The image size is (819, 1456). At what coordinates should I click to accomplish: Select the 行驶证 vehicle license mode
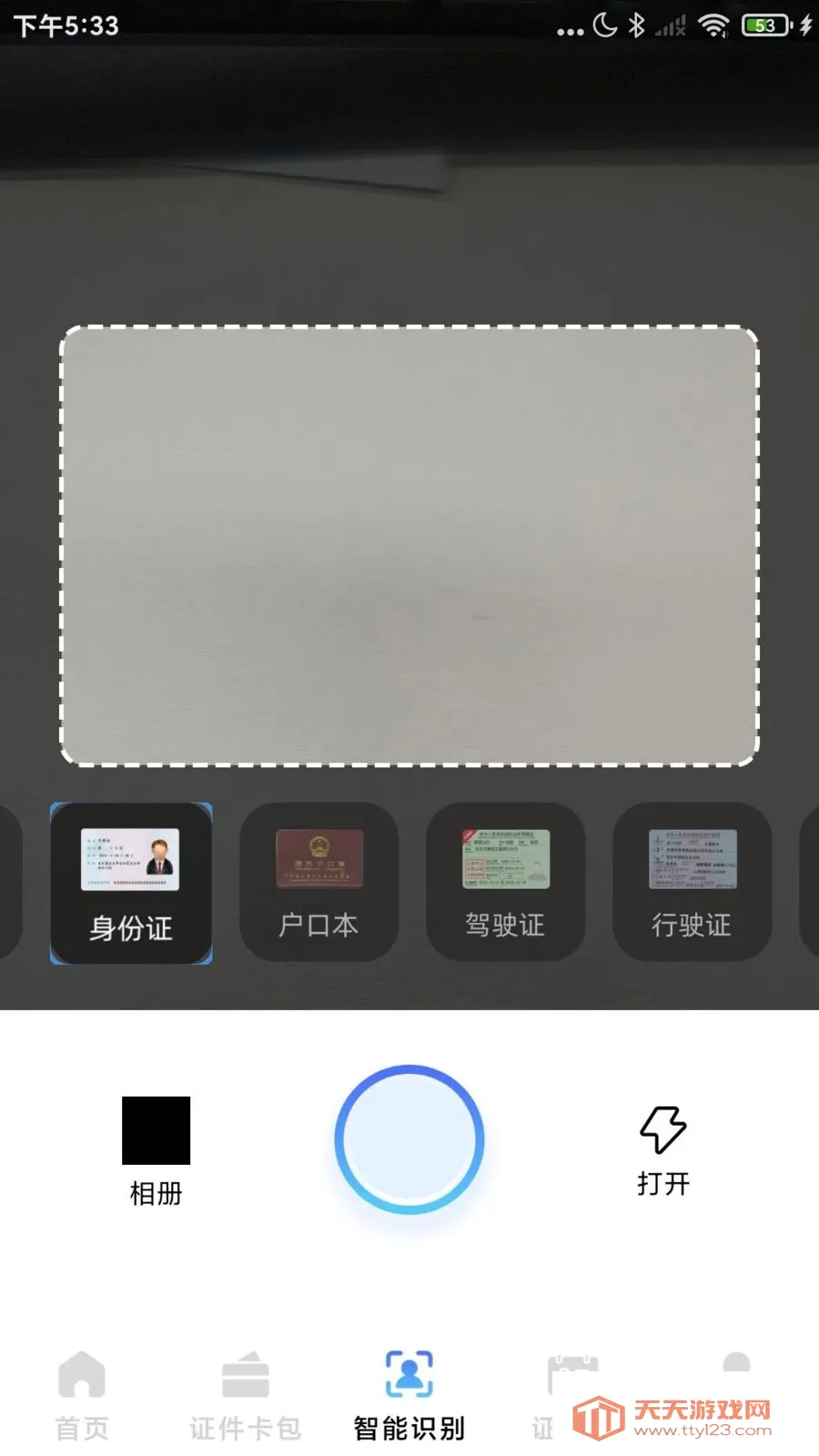click(x=690, y=881)
